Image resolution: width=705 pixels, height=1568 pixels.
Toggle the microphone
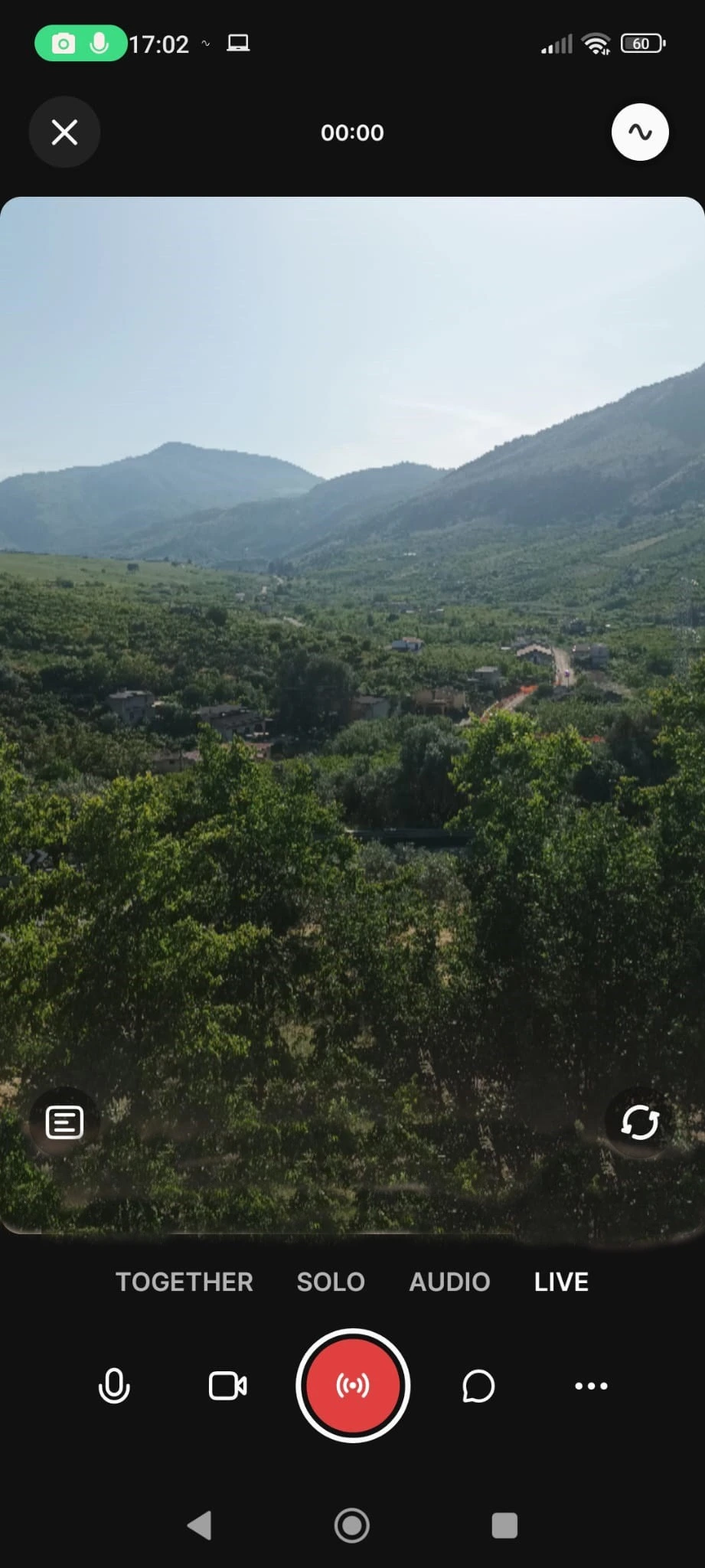114,1386
